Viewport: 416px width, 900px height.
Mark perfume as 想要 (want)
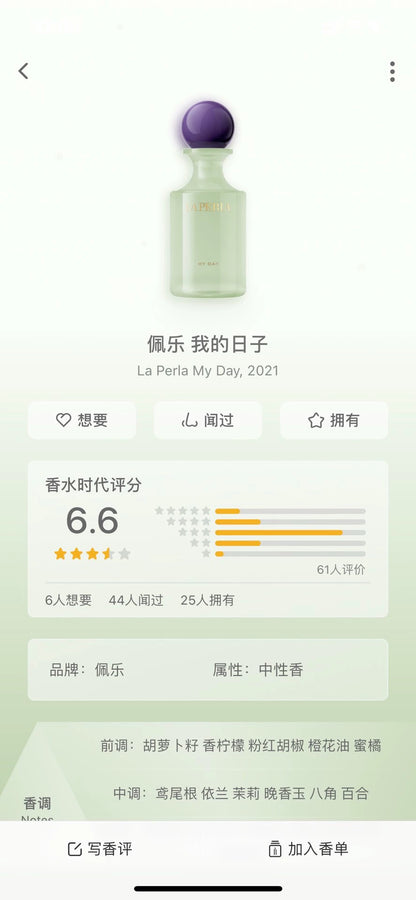pos(82,420)
